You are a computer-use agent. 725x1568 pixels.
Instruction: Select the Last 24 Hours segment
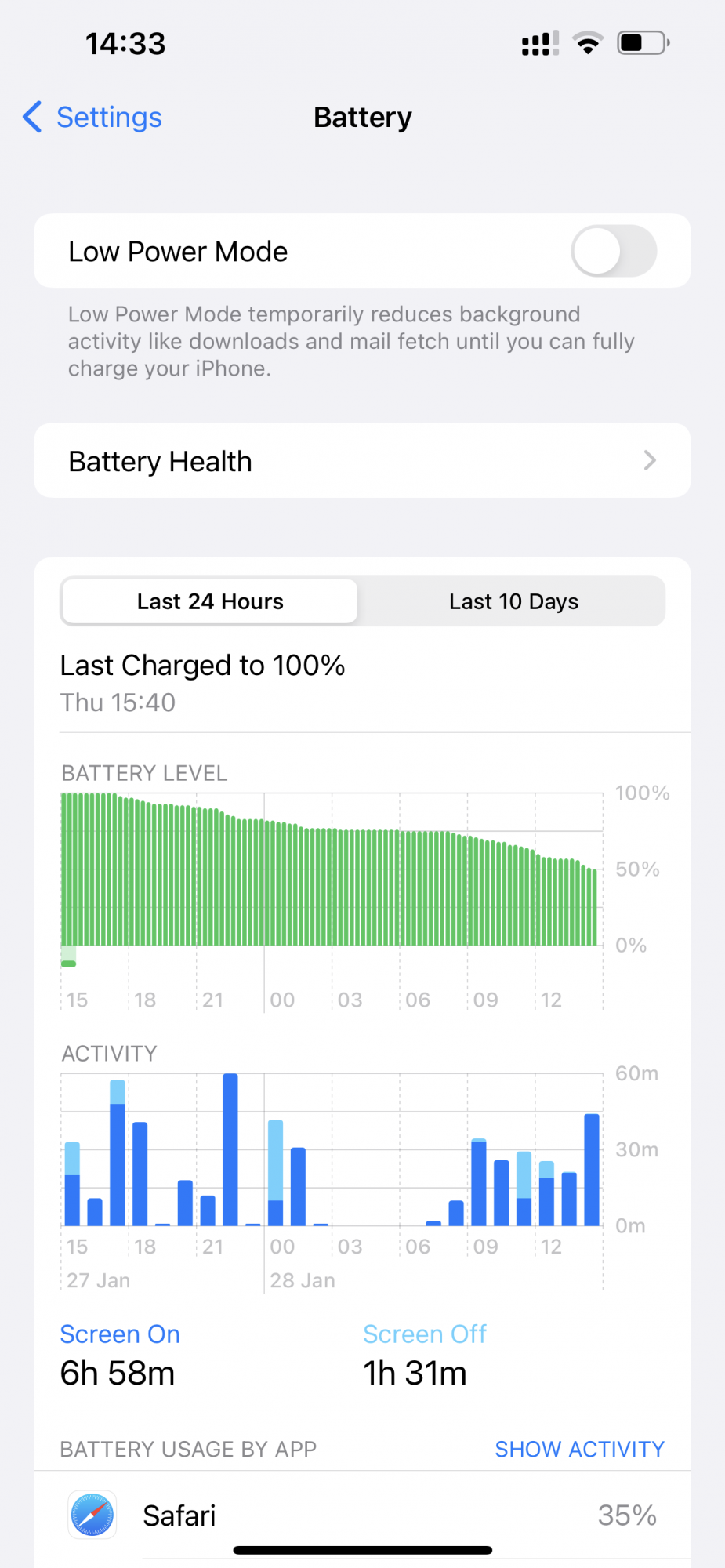[210, 601]
